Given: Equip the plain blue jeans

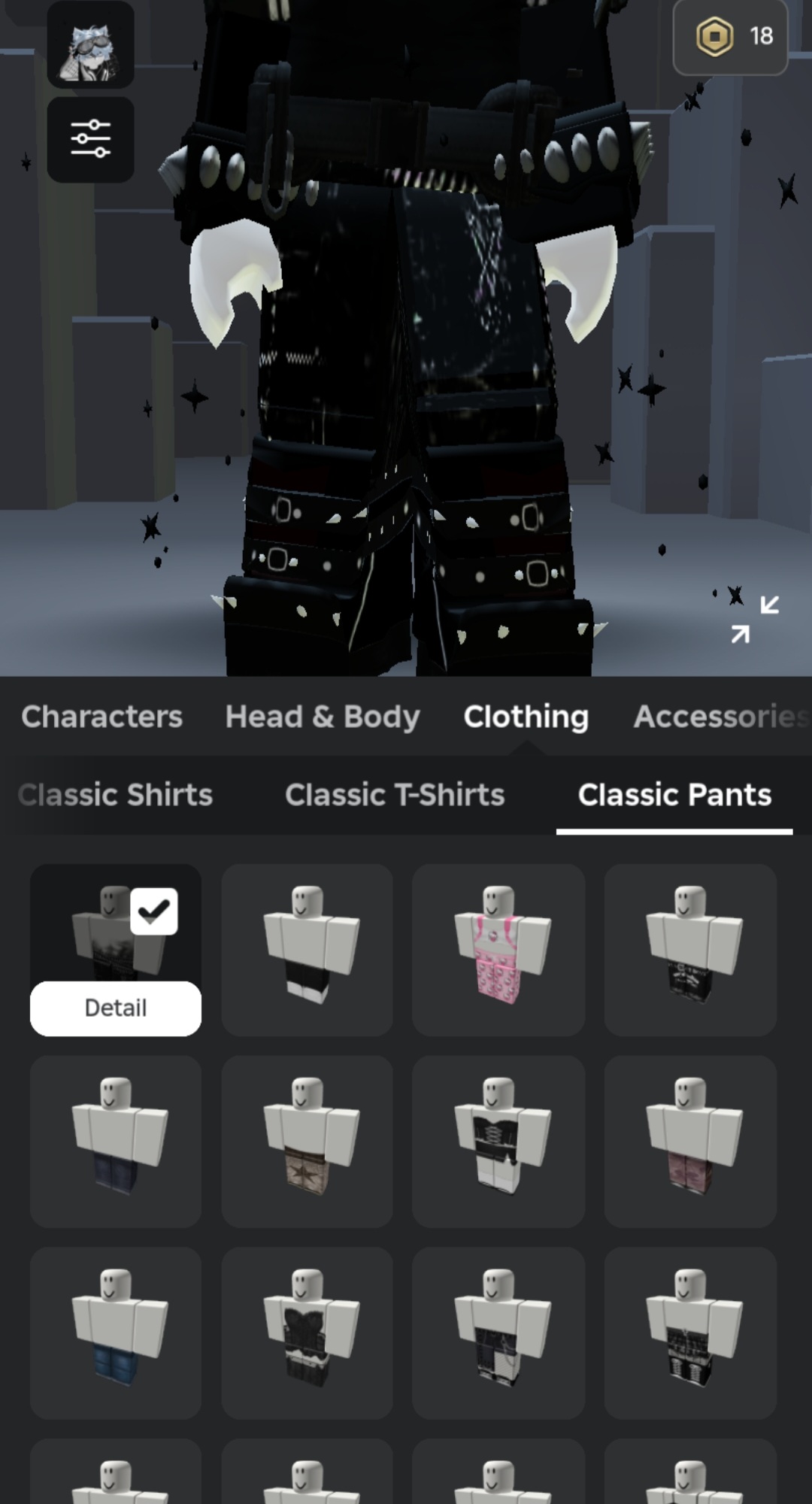Looking at the screenshot, I should pyautogui.click(x=116, y=1333).
